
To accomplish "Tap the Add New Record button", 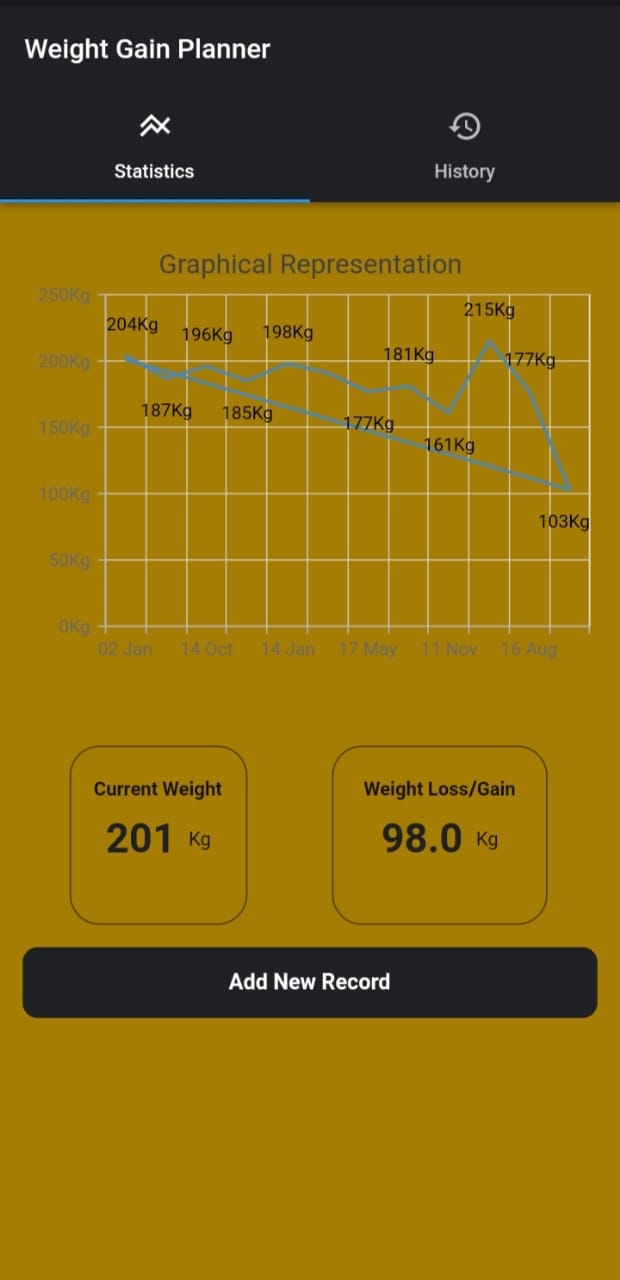I will 309,982.
